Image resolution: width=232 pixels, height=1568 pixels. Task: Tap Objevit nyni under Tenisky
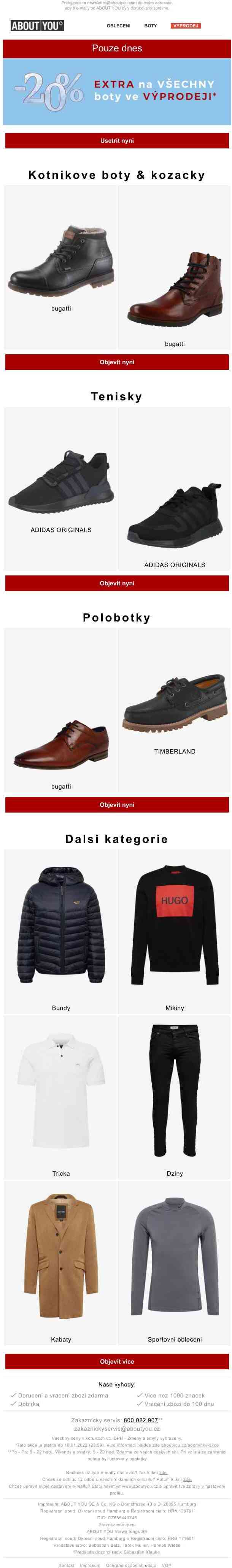[x=117, y=583]
